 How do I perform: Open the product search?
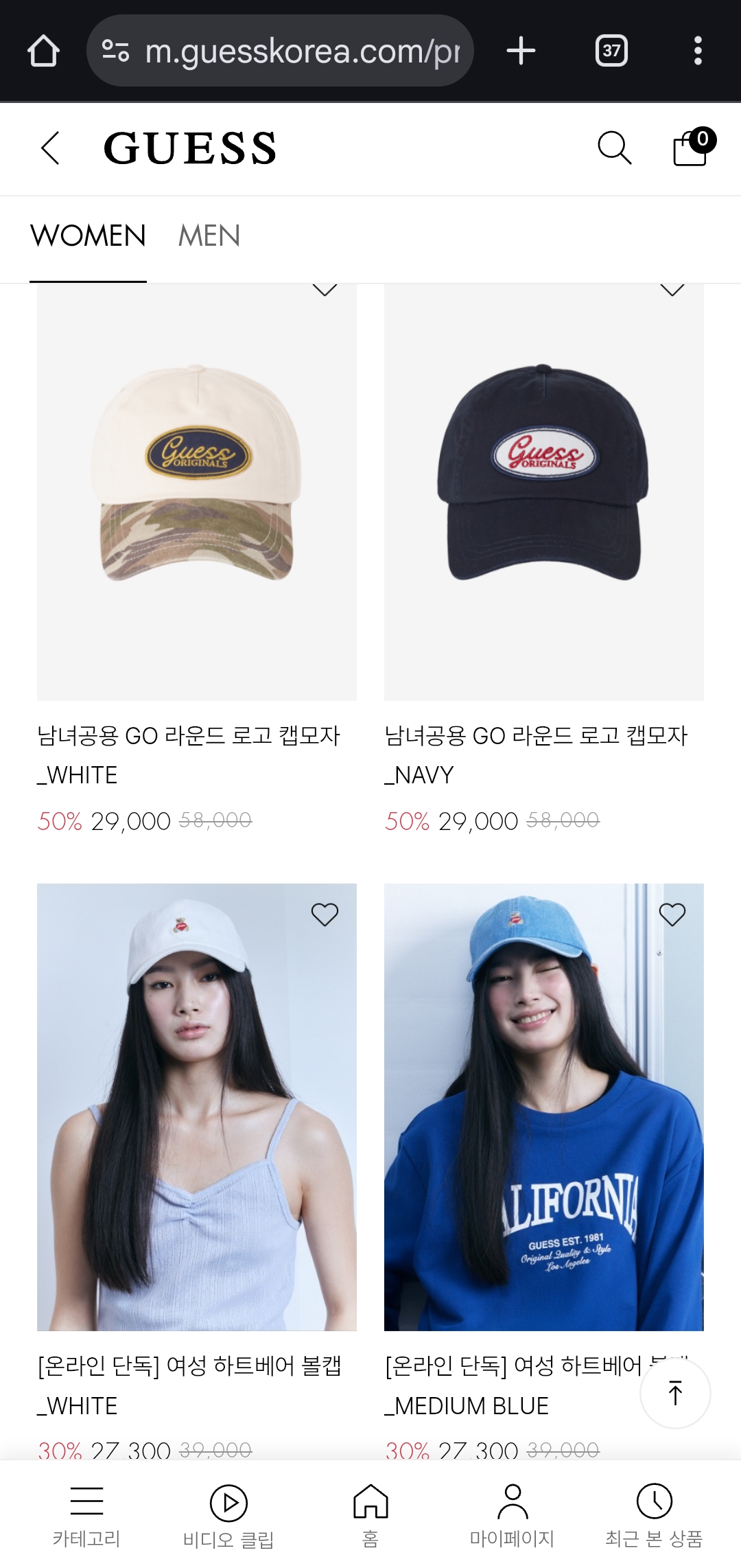pyautogui.click(x=614, y=148)
